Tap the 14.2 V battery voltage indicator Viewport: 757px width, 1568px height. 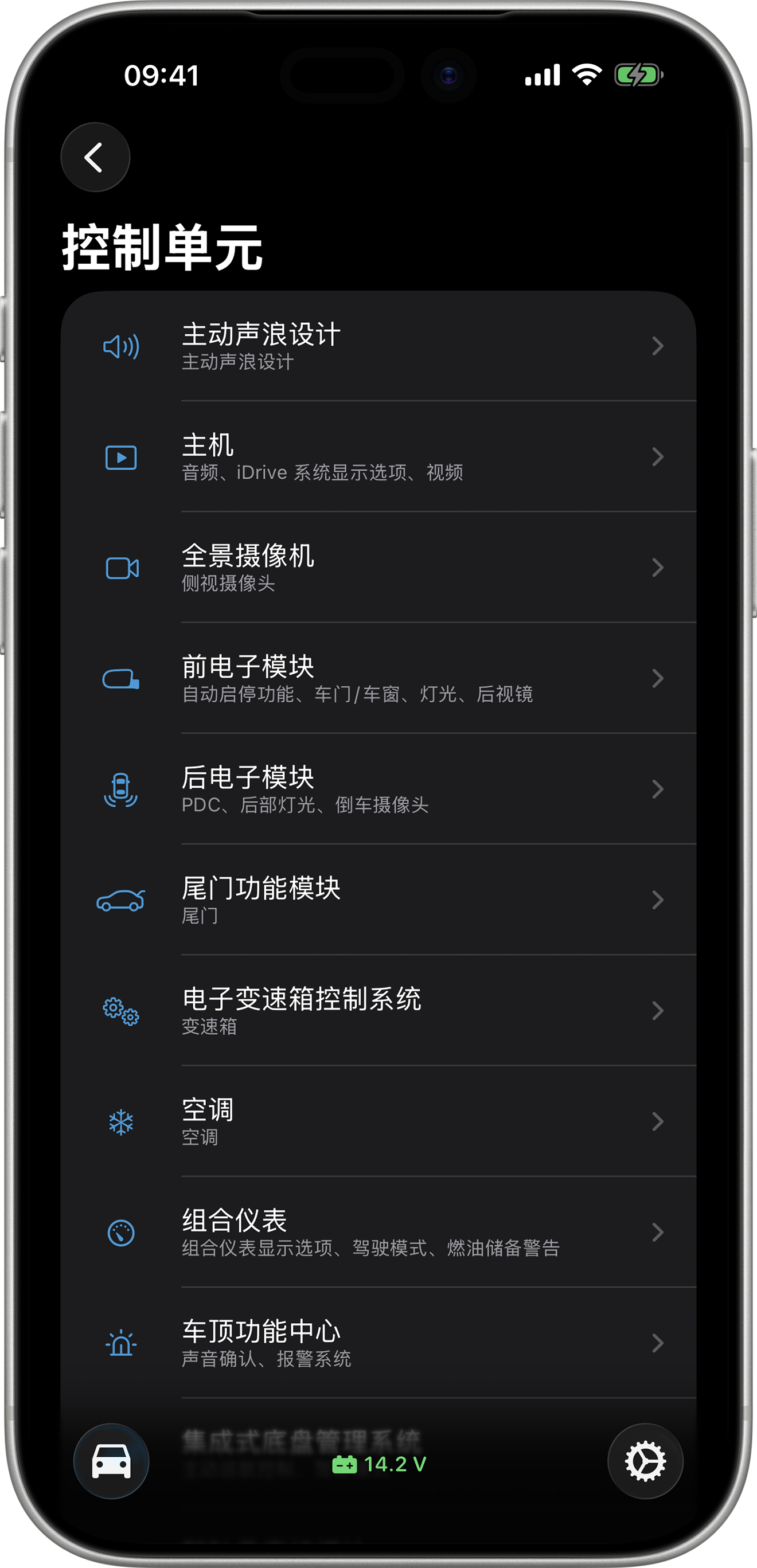[x=378, y=1463]
